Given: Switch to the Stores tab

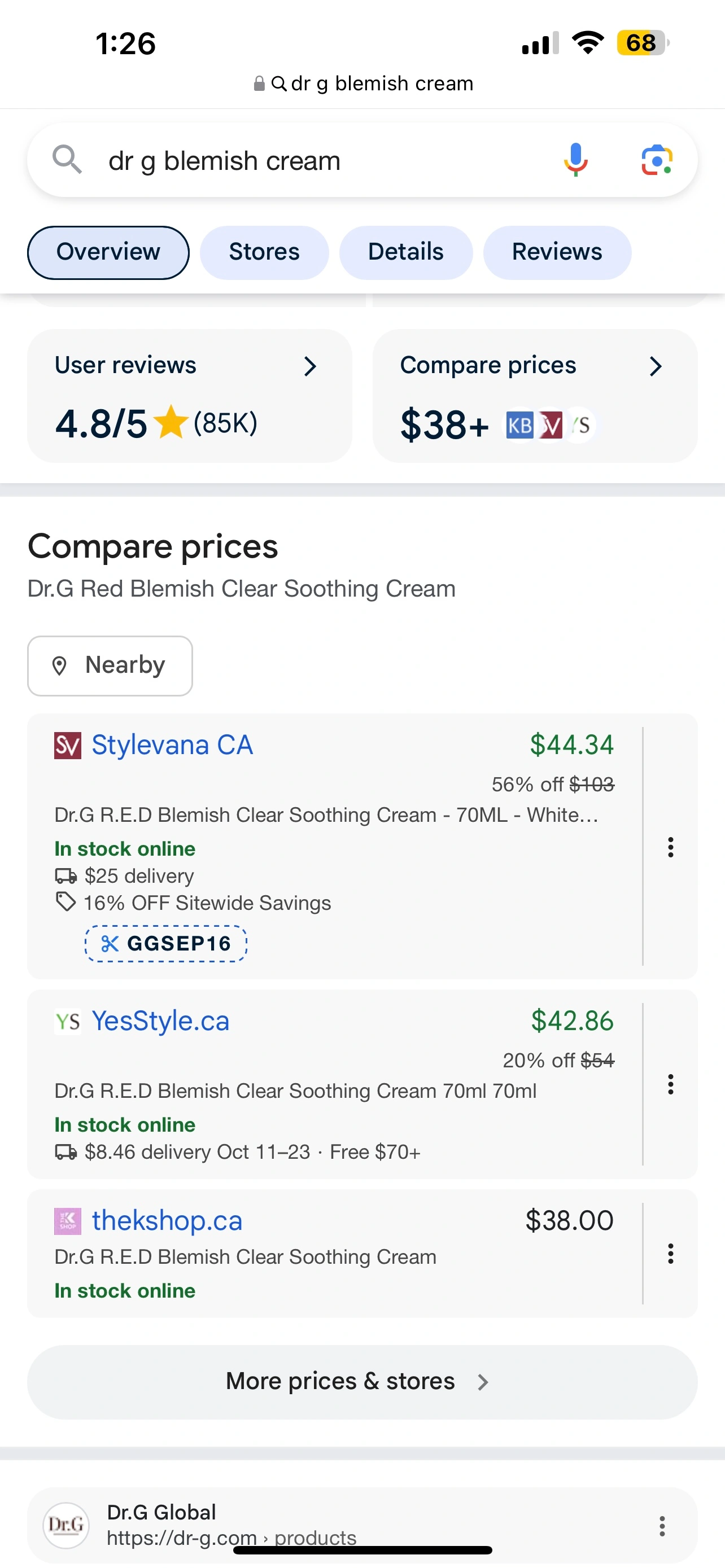Looking at the screenshot, I should click(x=264, y=252).
